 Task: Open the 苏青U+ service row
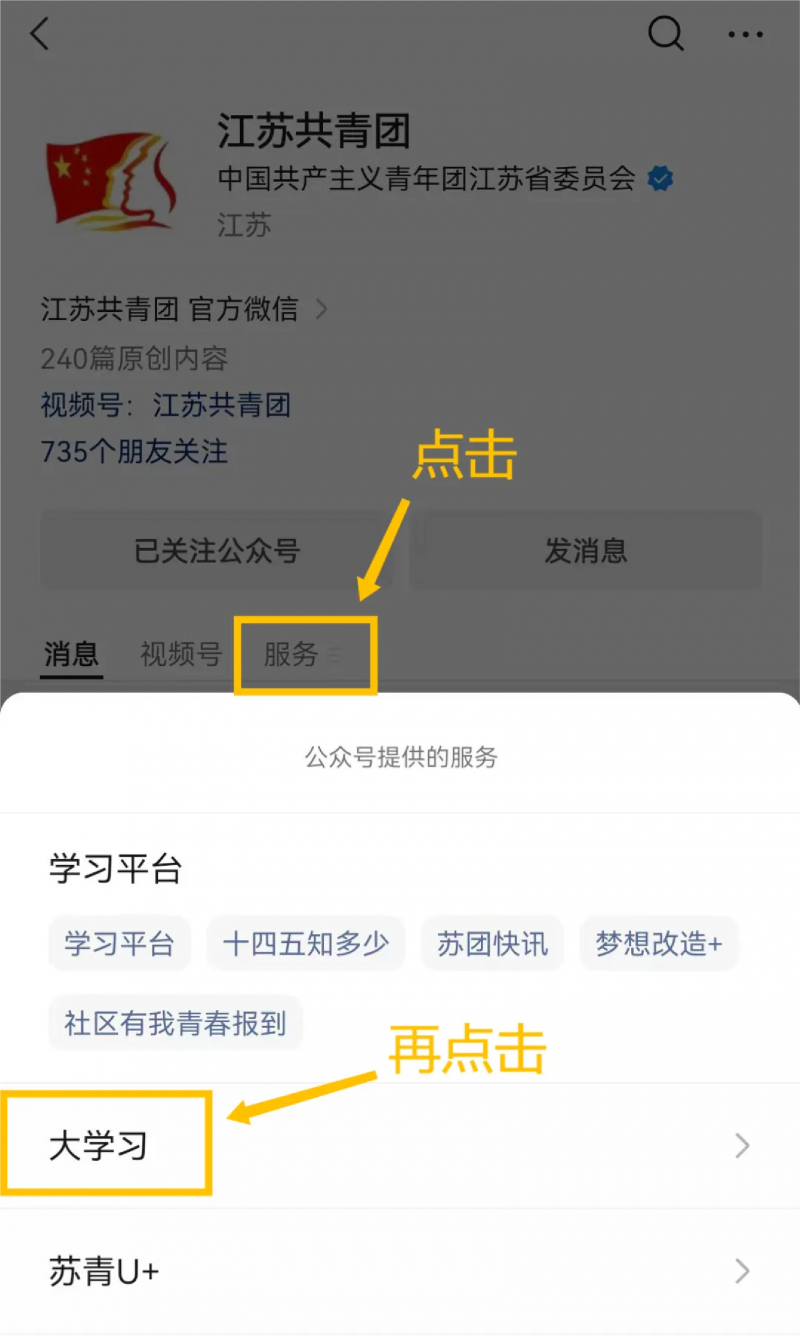coord(400,1272)
